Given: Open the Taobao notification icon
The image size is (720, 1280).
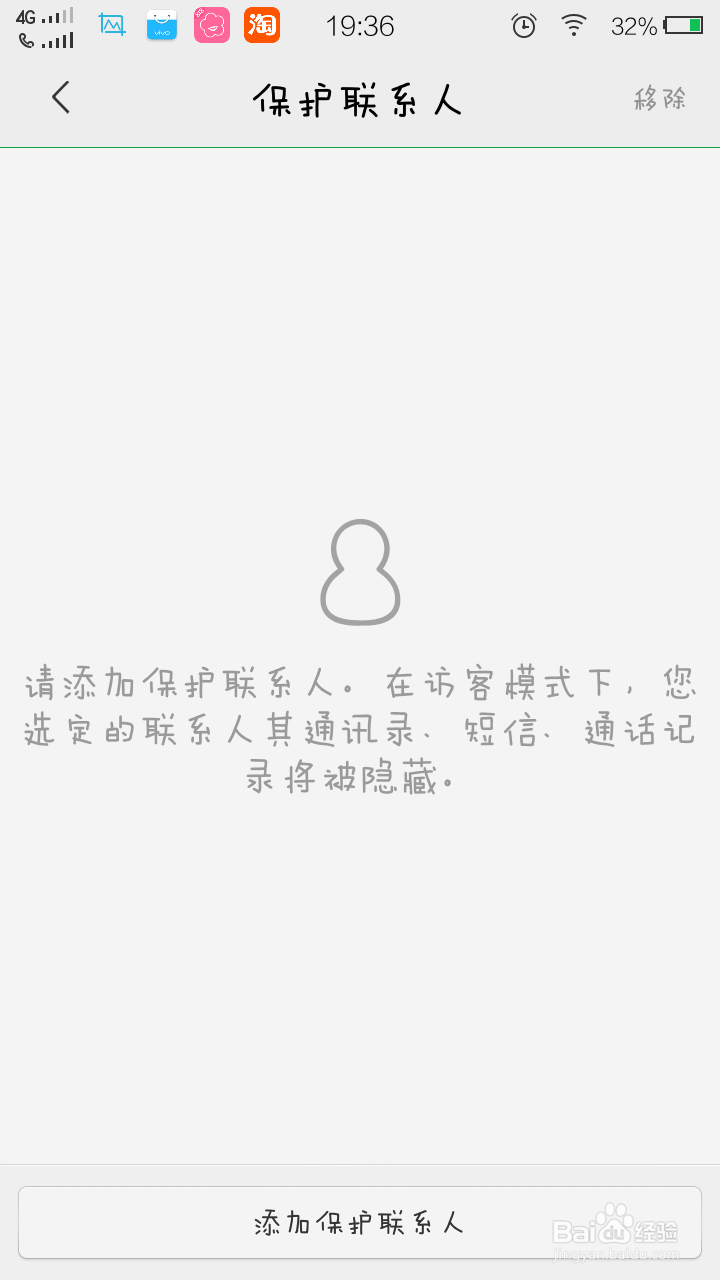Looking at the screenshot, I should click(261, 25).
